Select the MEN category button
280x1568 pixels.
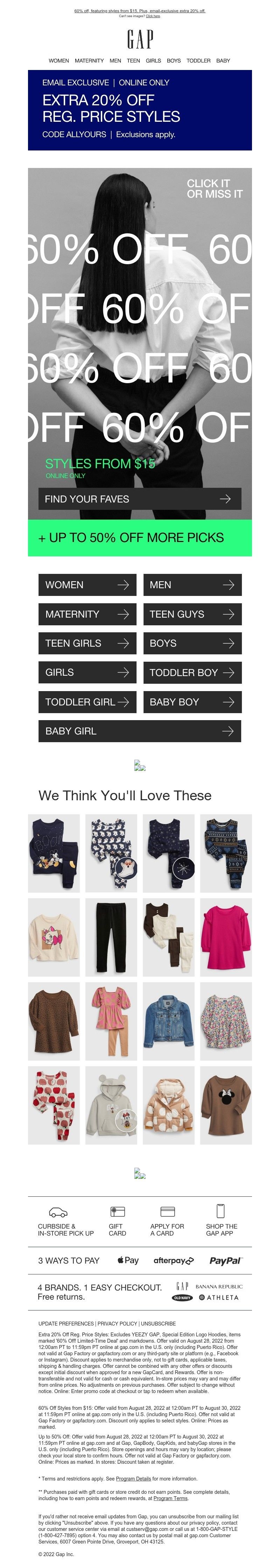[x=192, y=585]
